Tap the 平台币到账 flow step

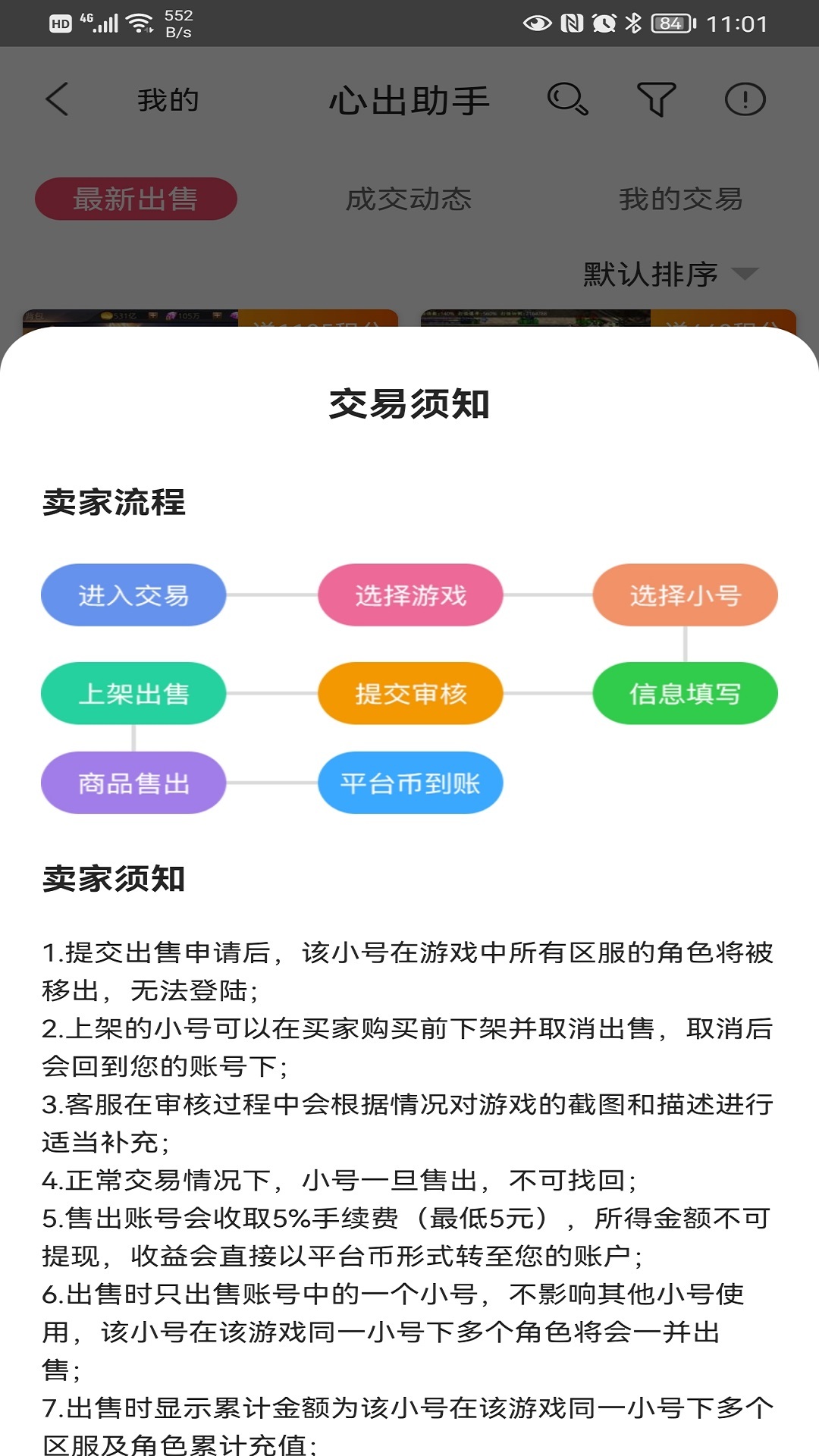tap(410, 784)
